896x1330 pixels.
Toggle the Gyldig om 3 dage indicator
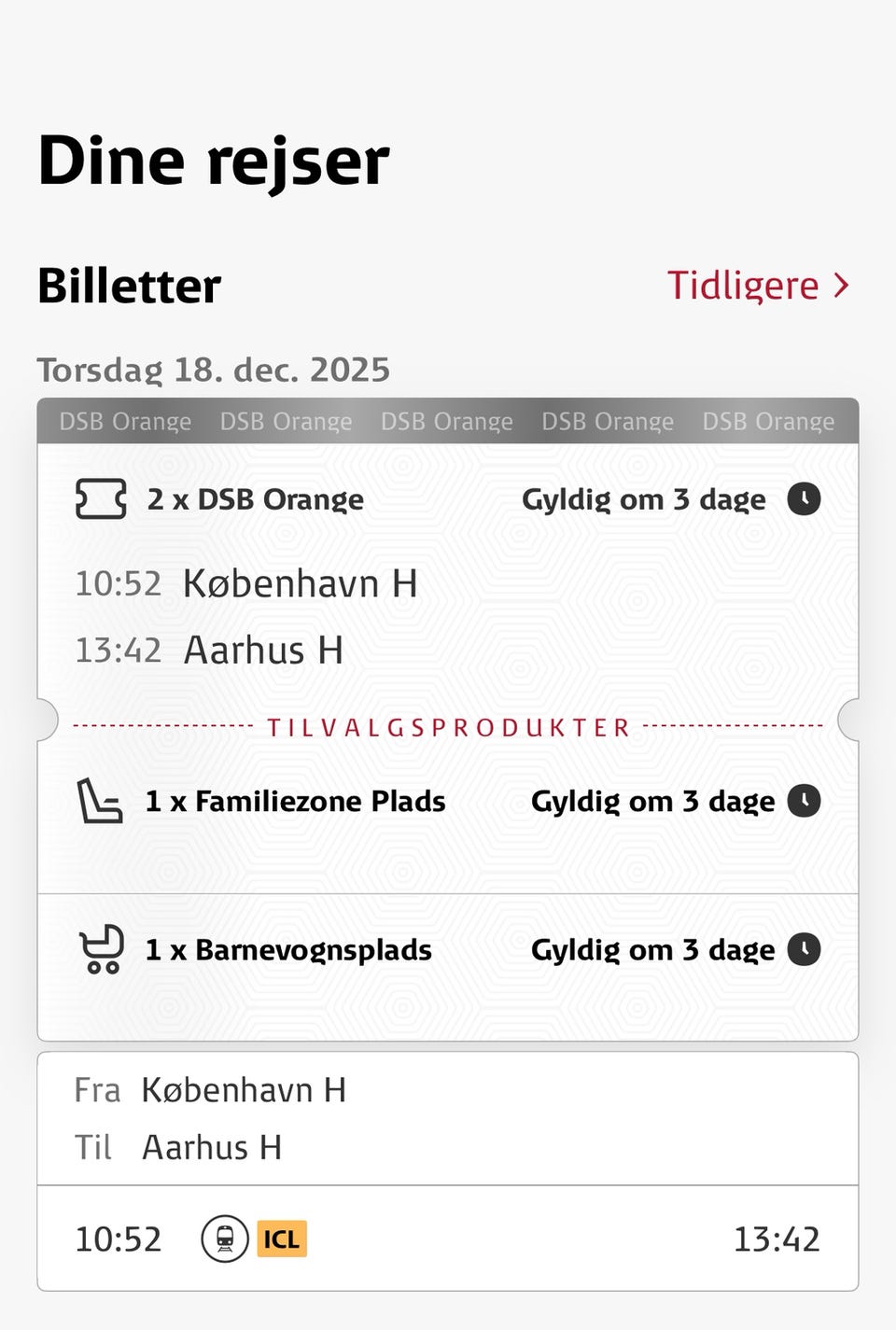(646, 499)
